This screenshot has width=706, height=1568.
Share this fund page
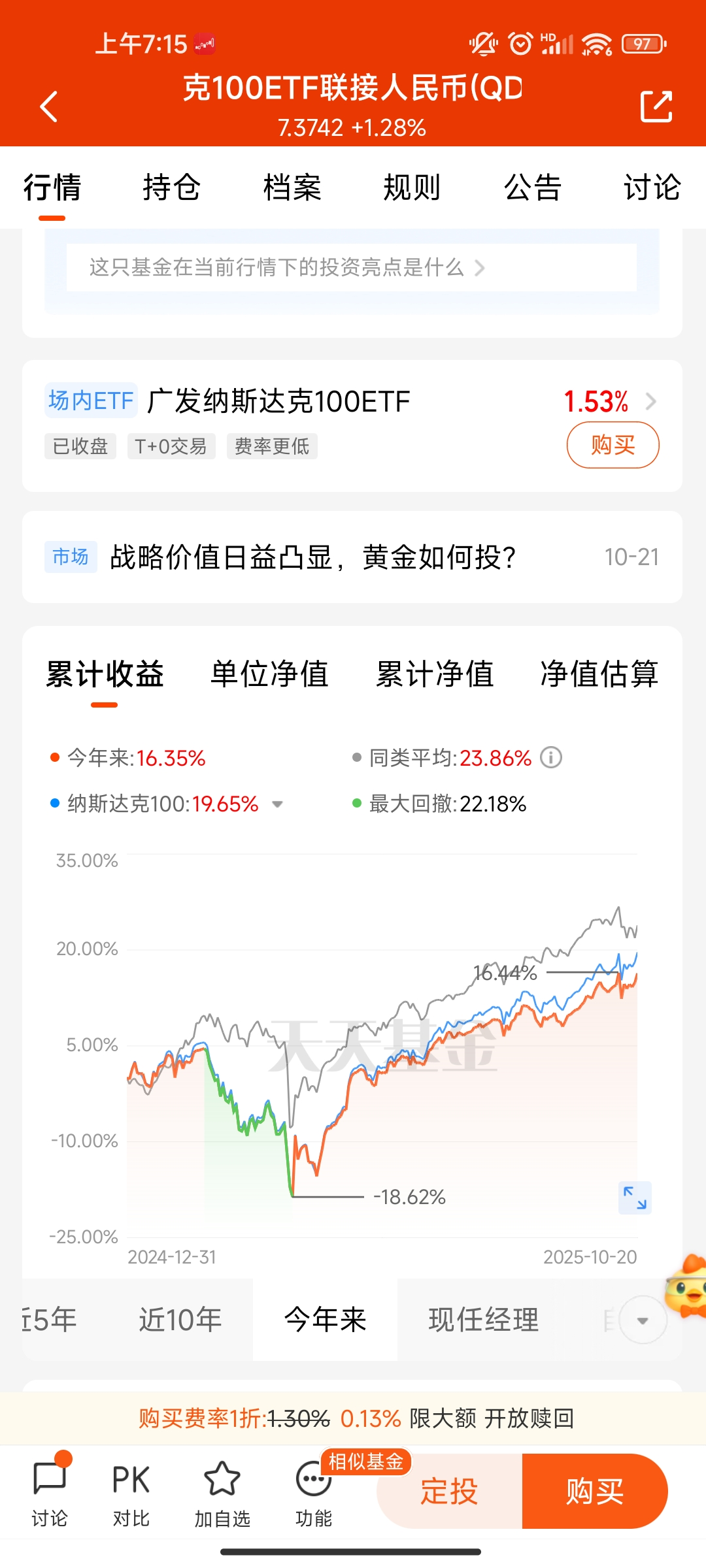point(656,106)
